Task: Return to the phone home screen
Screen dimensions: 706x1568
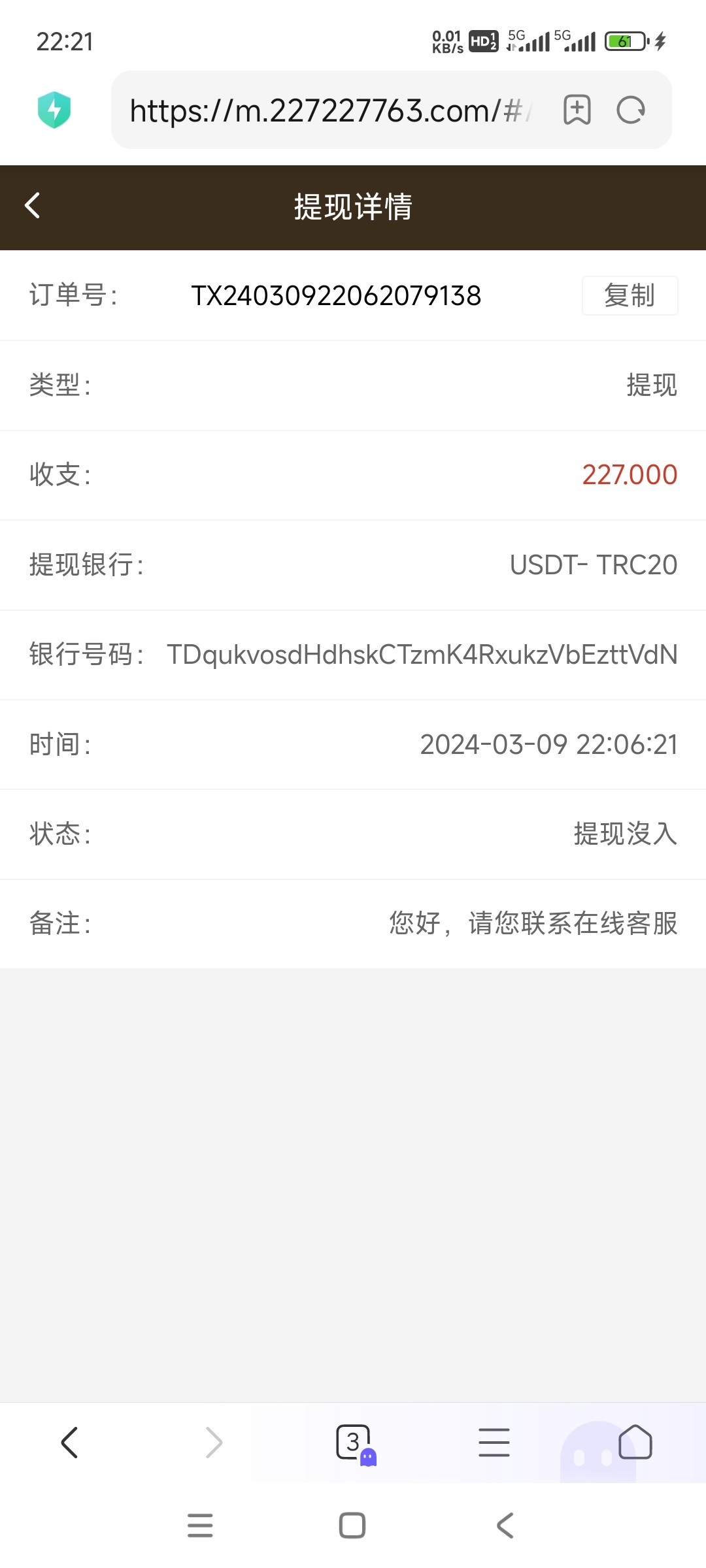Action: click(352, 1526)
